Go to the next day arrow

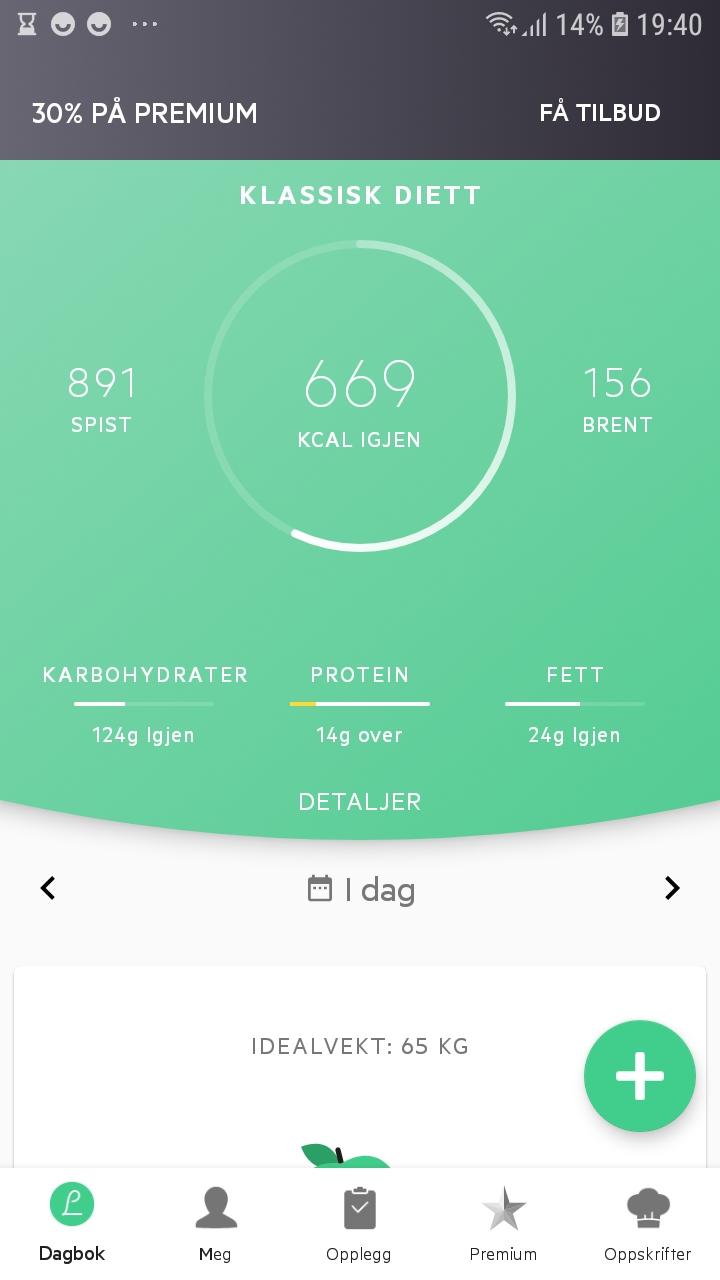(672, 888)
